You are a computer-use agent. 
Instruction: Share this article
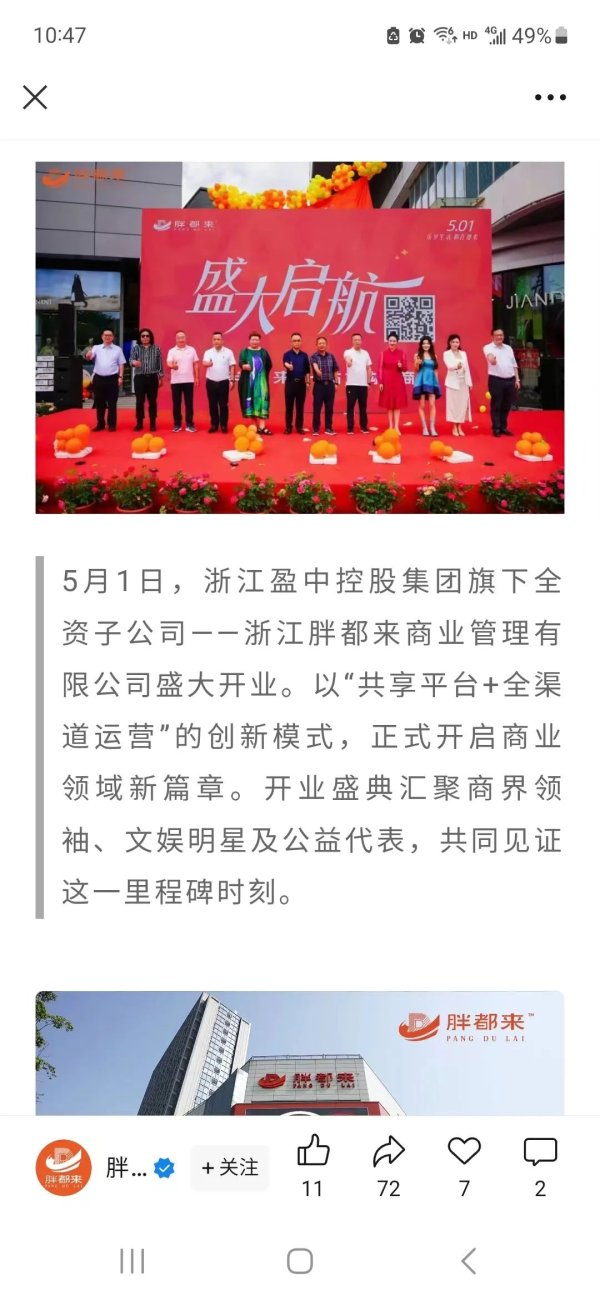(388, 1153)
